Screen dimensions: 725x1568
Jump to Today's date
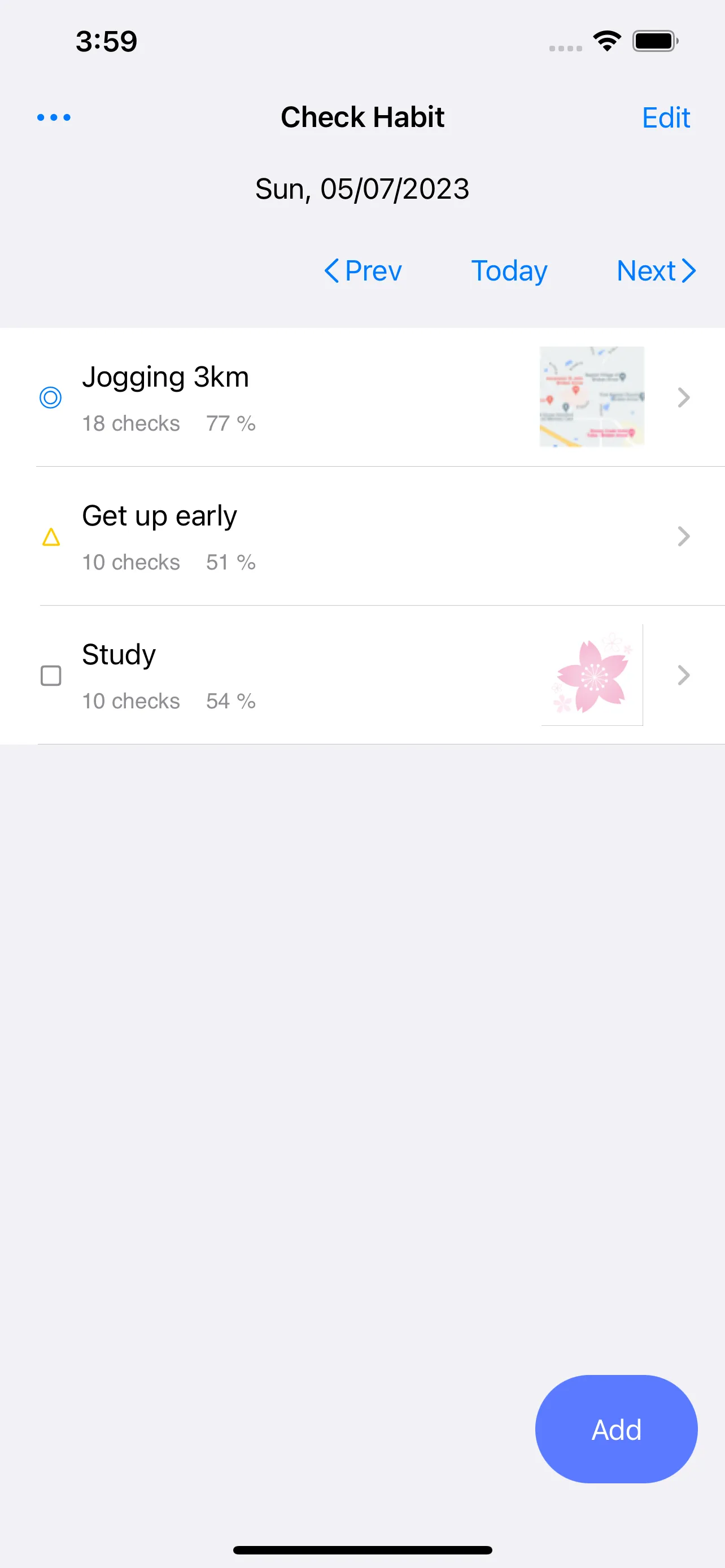point(509,271)
